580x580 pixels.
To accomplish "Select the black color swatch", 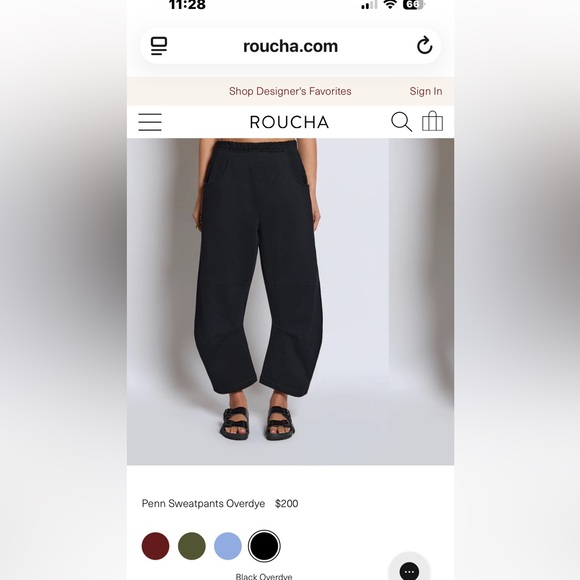I will (264, 546).
